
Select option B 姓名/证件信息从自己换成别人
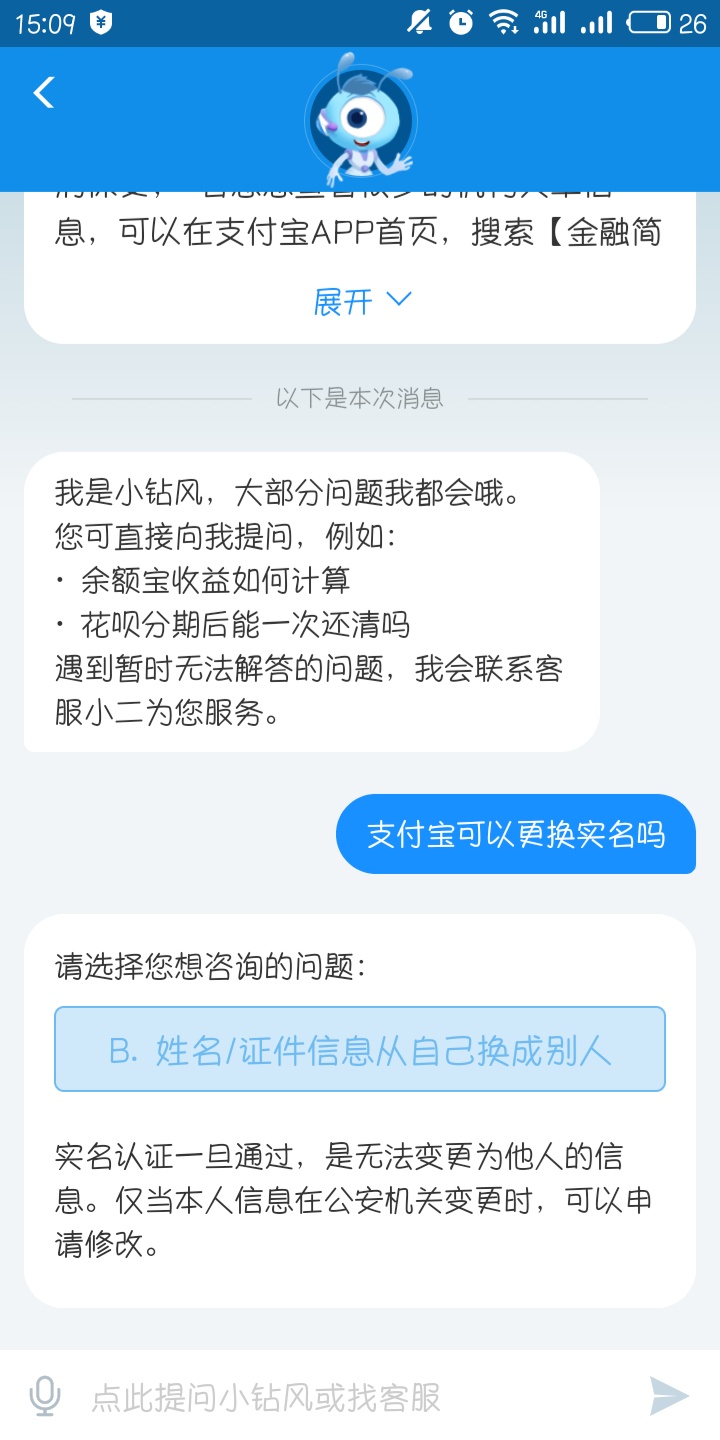point(360,1048)
